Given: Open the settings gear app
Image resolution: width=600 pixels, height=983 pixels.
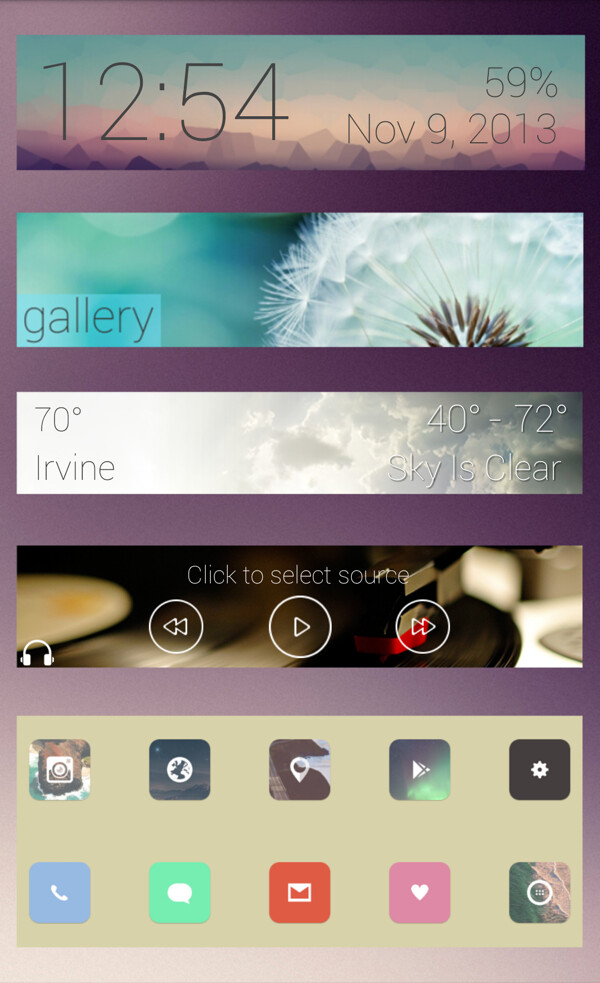Looking at the screenshot, I should click(x=540, y=769).
